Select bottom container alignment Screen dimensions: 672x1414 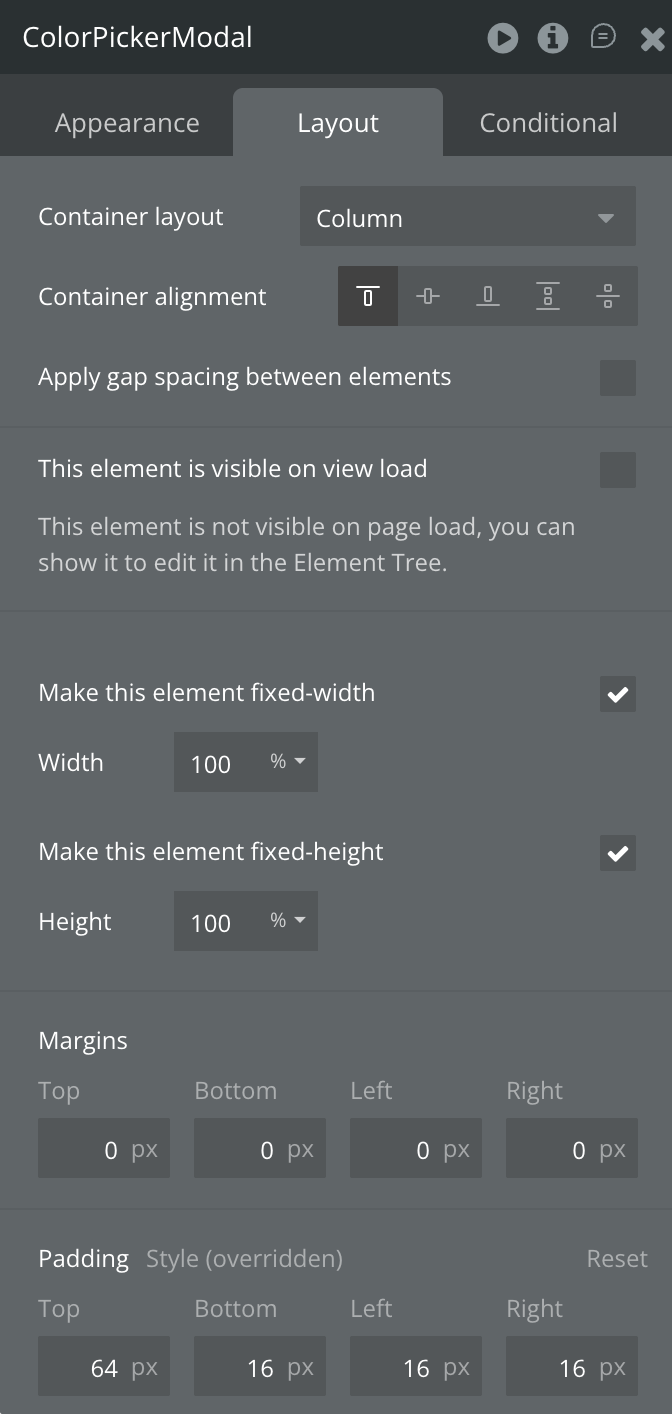tap(488, 296)
